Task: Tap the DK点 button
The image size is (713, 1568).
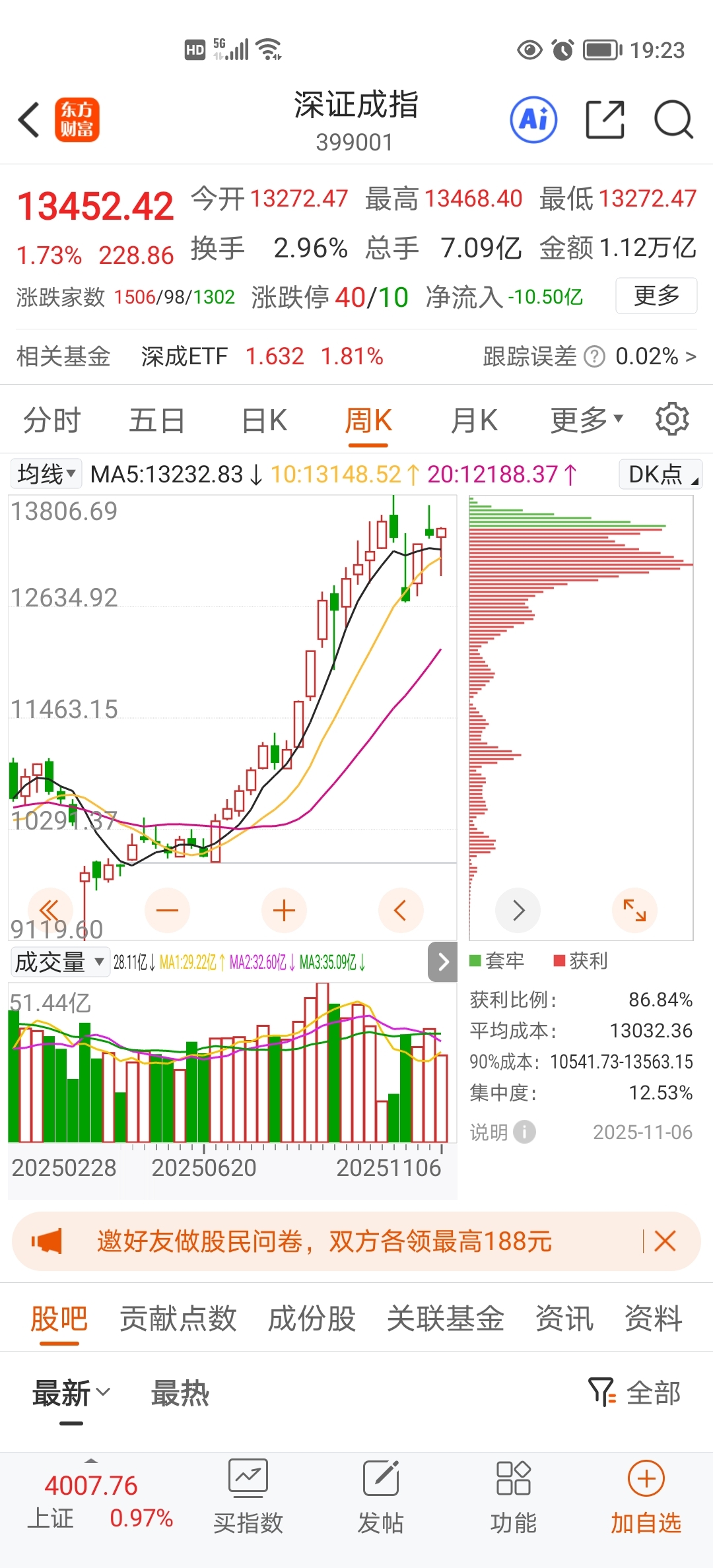Action: (x=660, y=474)
